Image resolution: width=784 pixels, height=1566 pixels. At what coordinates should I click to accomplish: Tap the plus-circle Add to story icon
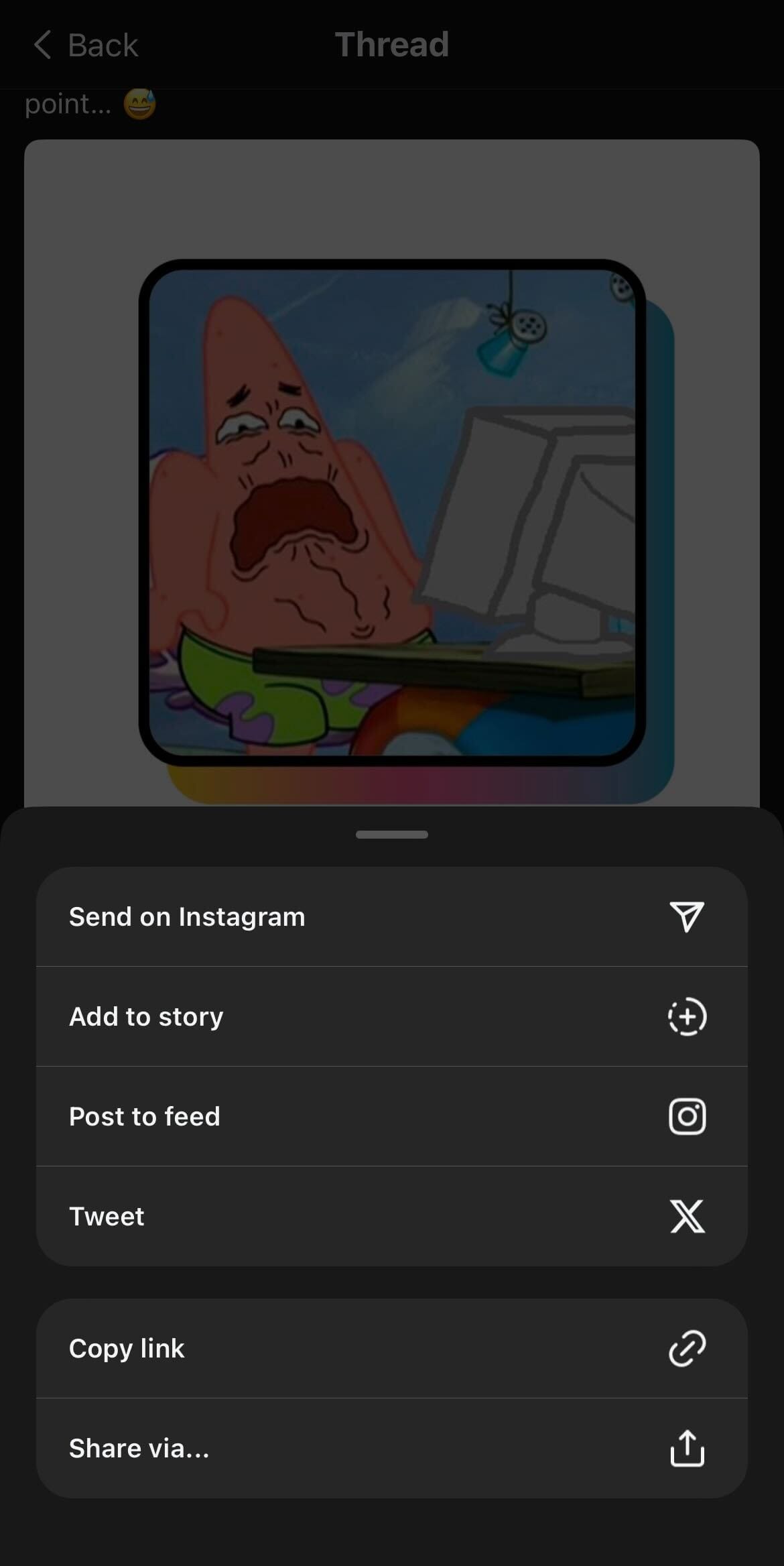[x=687, y=1016]
